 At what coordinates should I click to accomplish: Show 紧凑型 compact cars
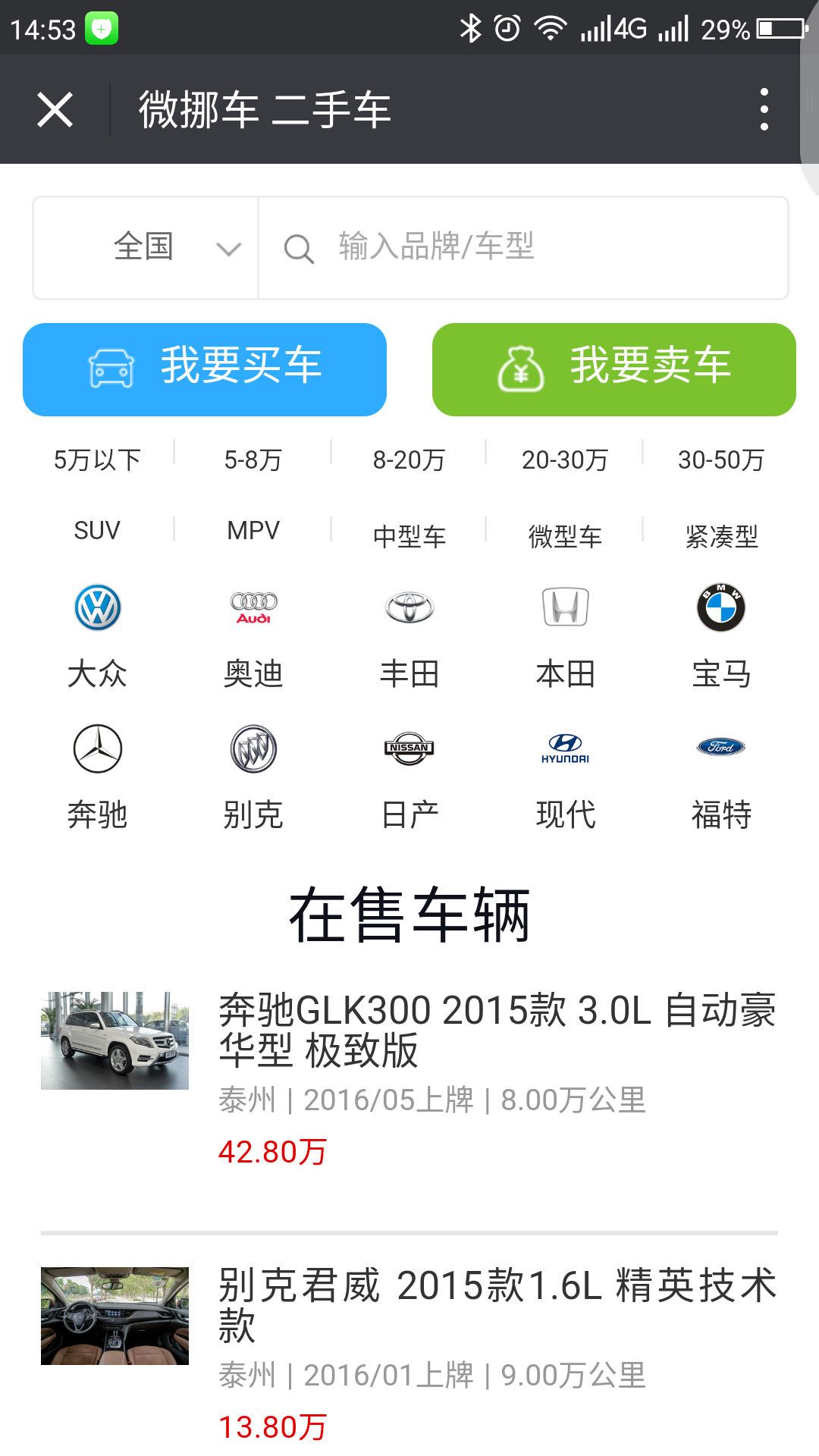coord(720,536)
